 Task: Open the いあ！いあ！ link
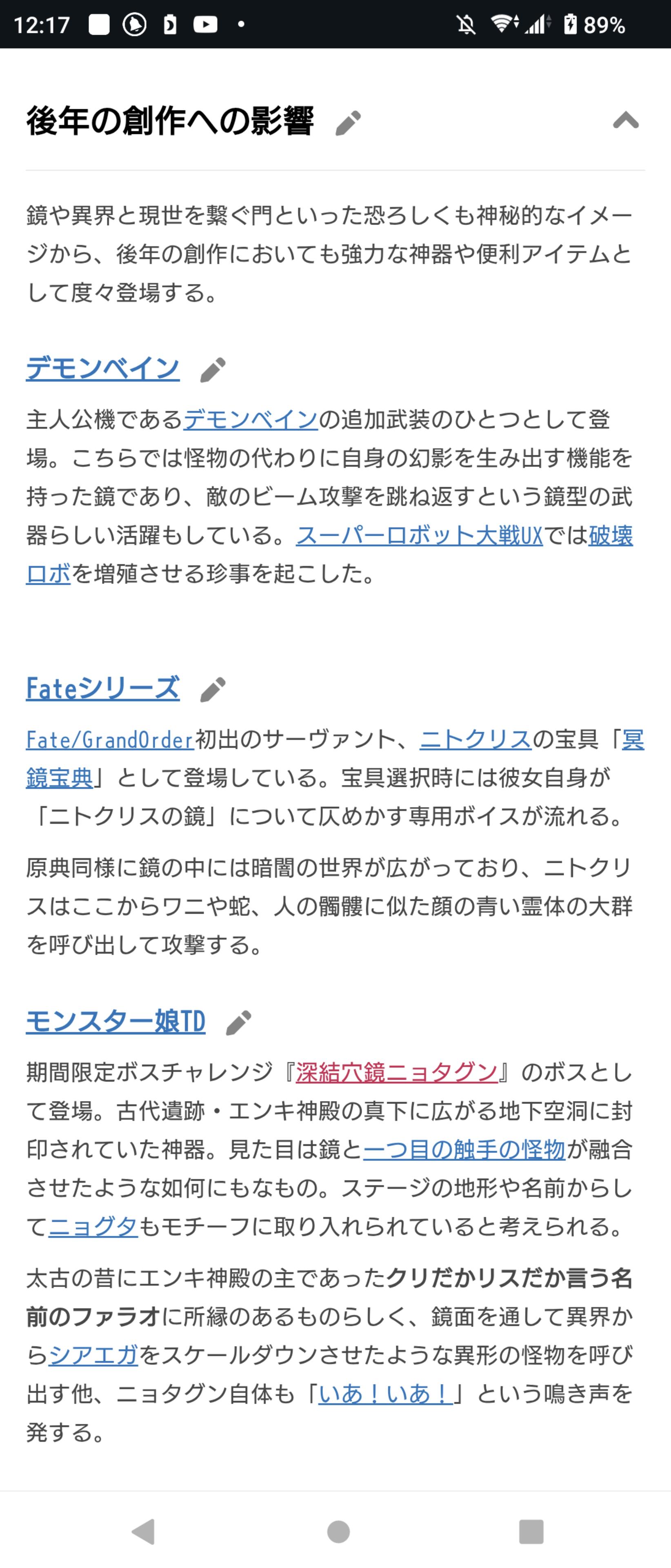tap(386, 1393)
